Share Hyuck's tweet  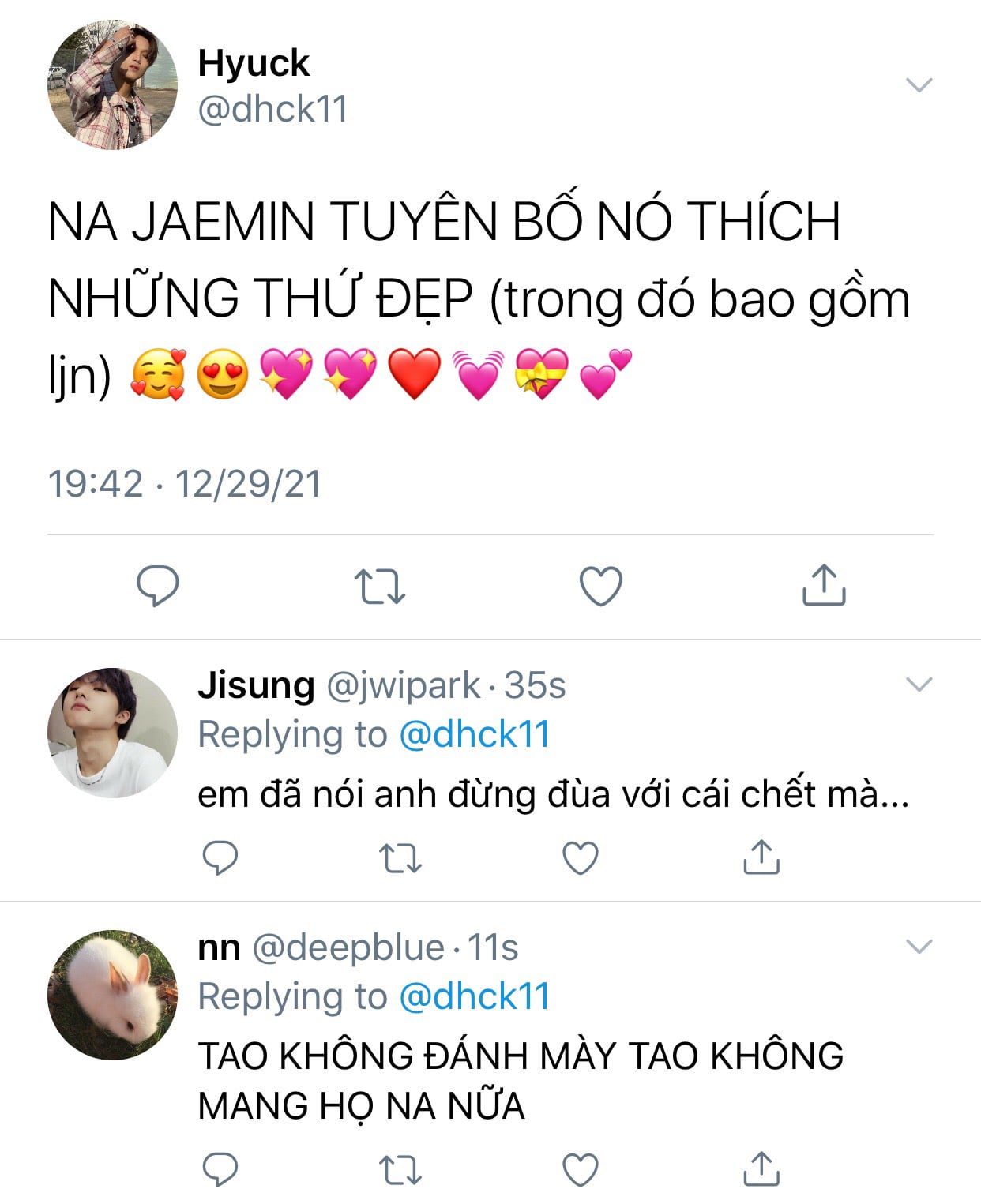[x=824, y=585]
